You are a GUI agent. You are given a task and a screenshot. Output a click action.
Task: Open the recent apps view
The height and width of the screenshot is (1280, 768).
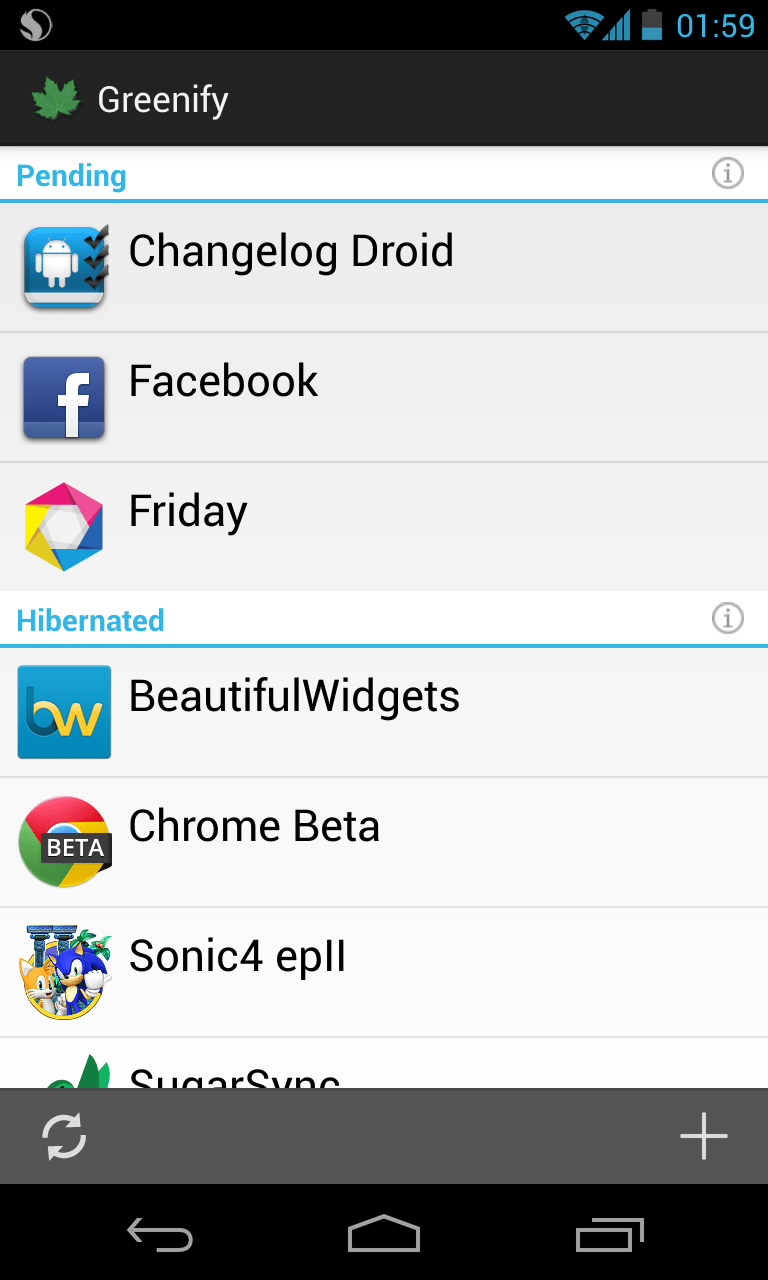(610, 1235)
